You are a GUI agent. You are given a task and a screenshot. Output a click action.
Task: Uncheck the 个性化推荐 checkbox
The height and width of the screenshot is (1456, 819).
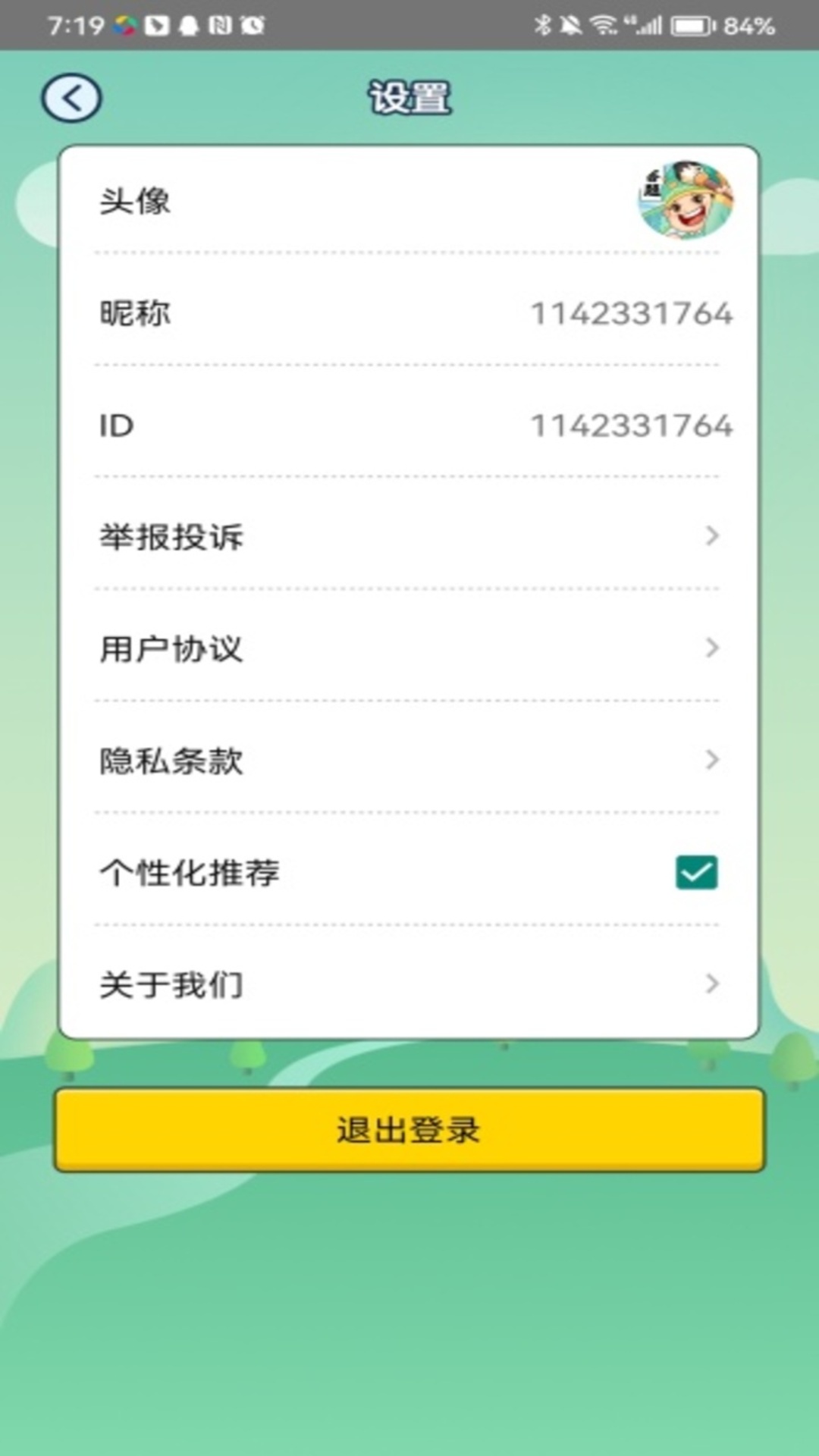pos(696,872)
